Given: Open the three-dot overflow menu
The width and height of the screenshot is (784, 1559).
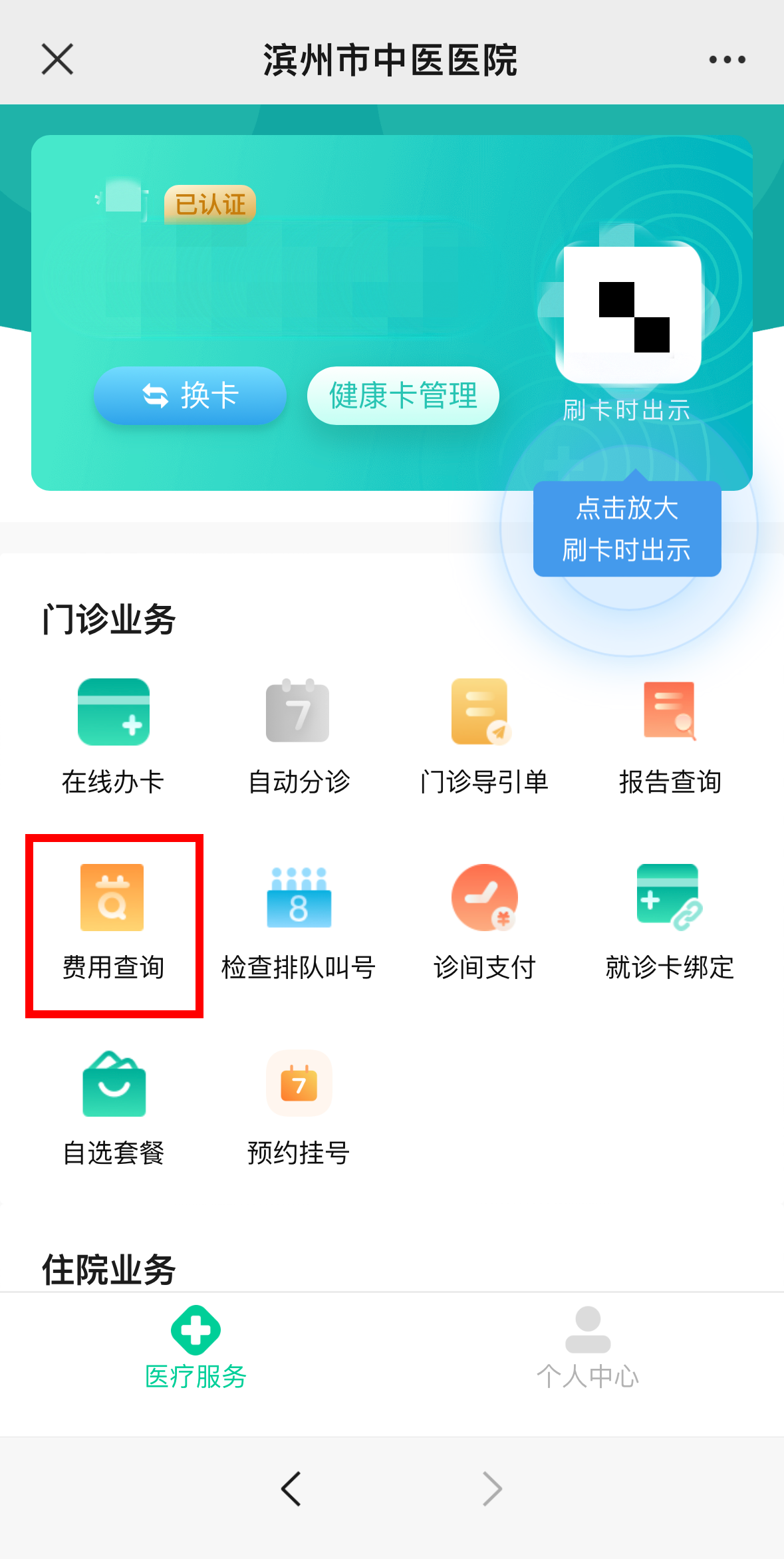Looking at the screenshot, I should pos(726,59).
